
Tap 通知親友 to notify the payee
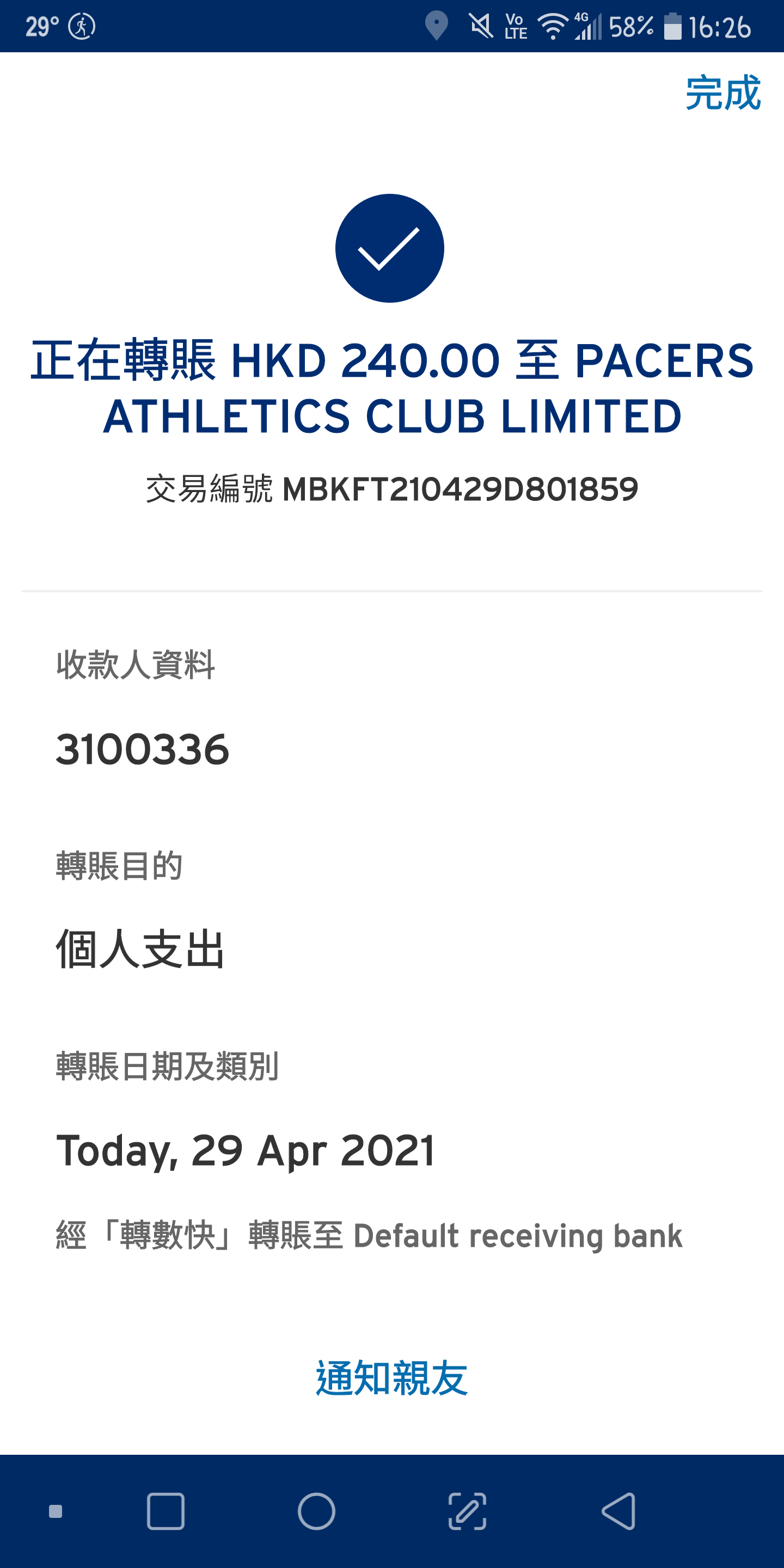coord(391,1377)
